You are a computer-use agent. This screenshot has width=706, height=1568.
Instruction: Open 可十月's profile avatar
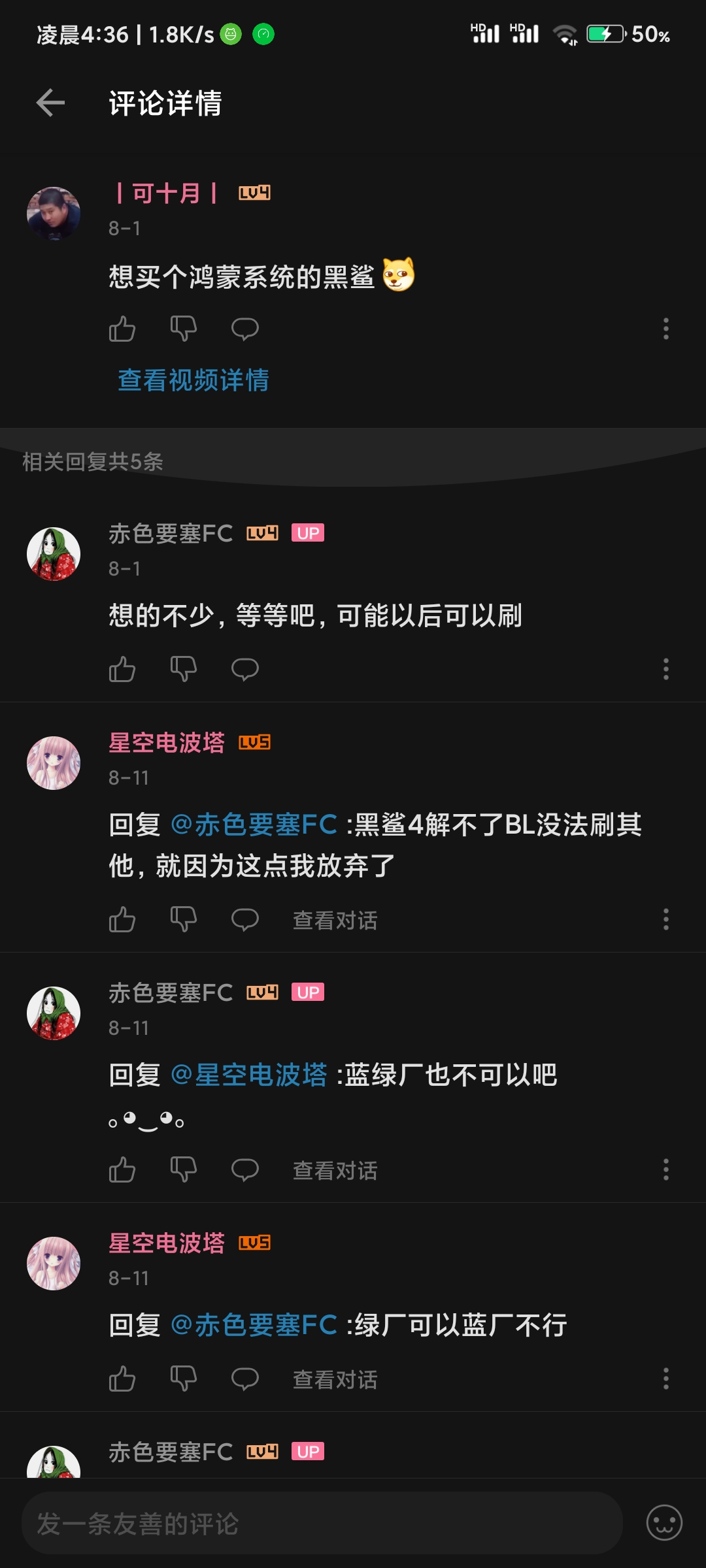coord(54,214)
